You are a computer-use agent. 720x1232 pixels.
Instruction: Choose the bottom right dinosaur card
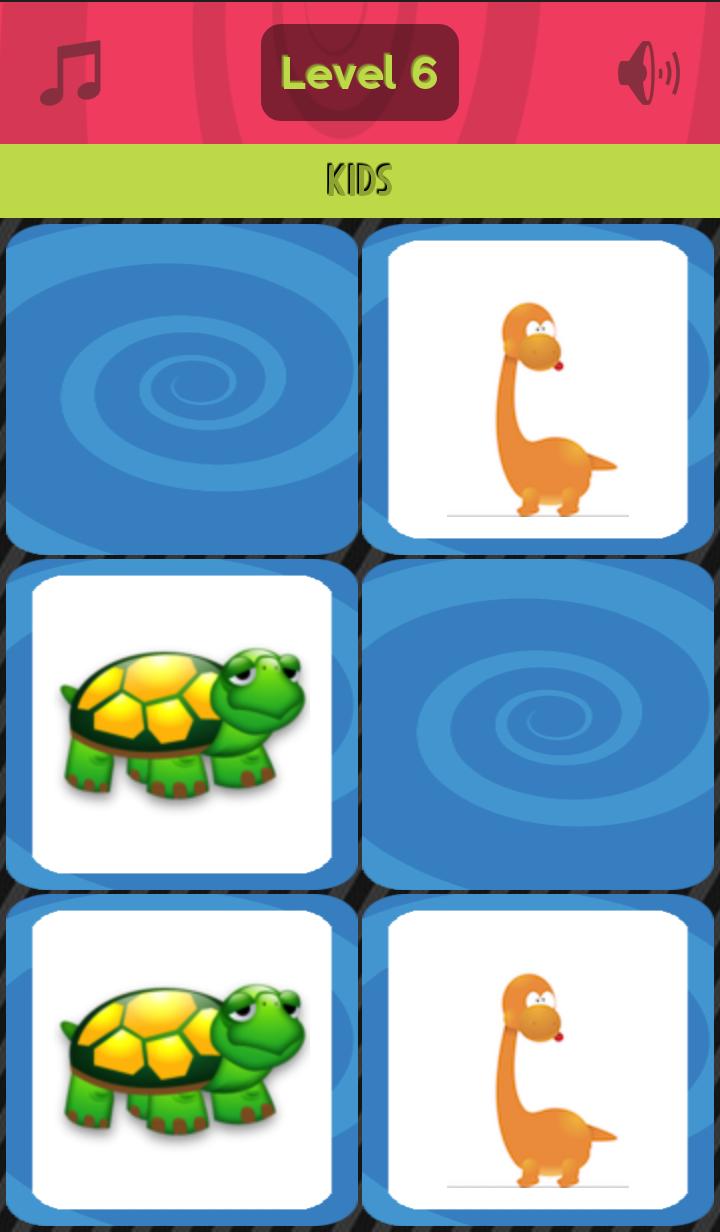538,1057
